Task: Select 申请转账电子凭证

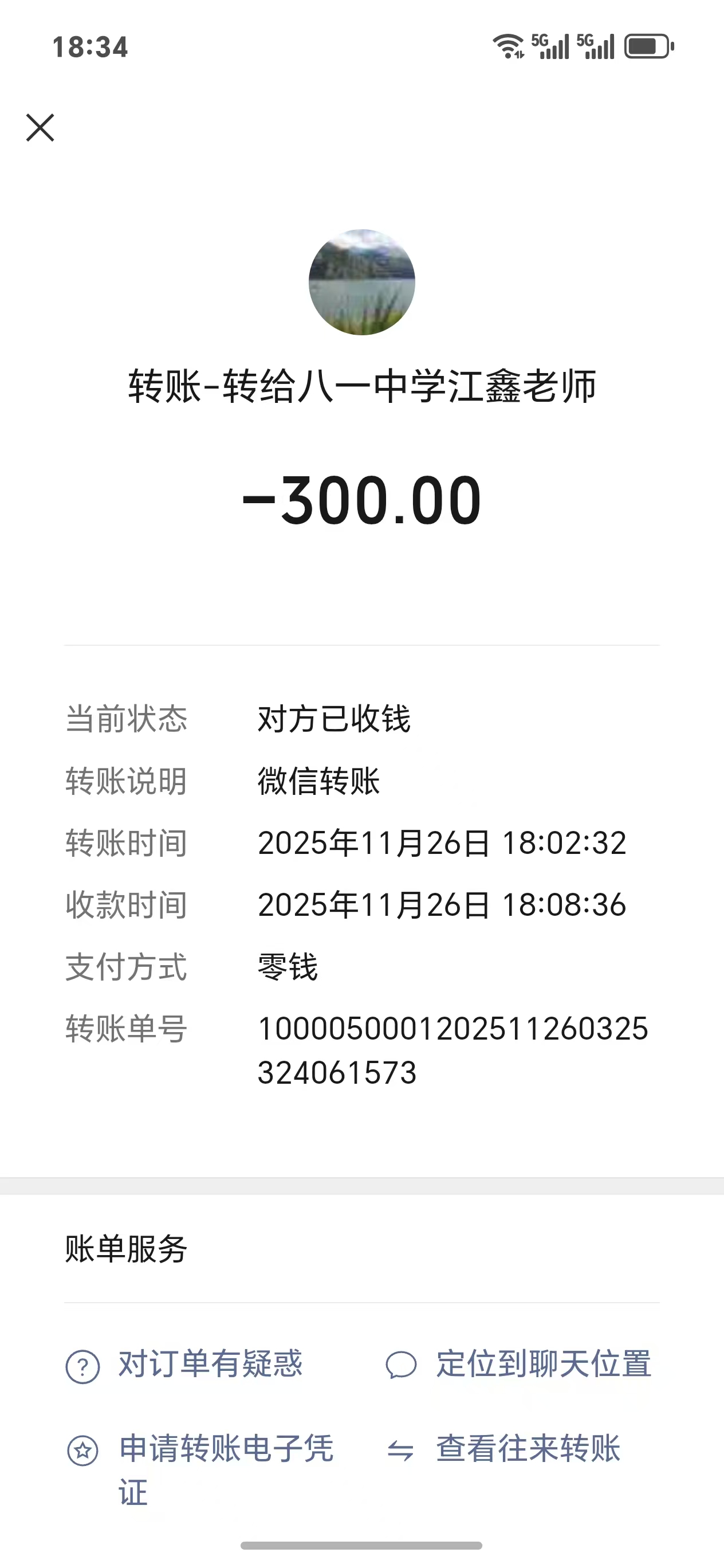Action: 225,1450
